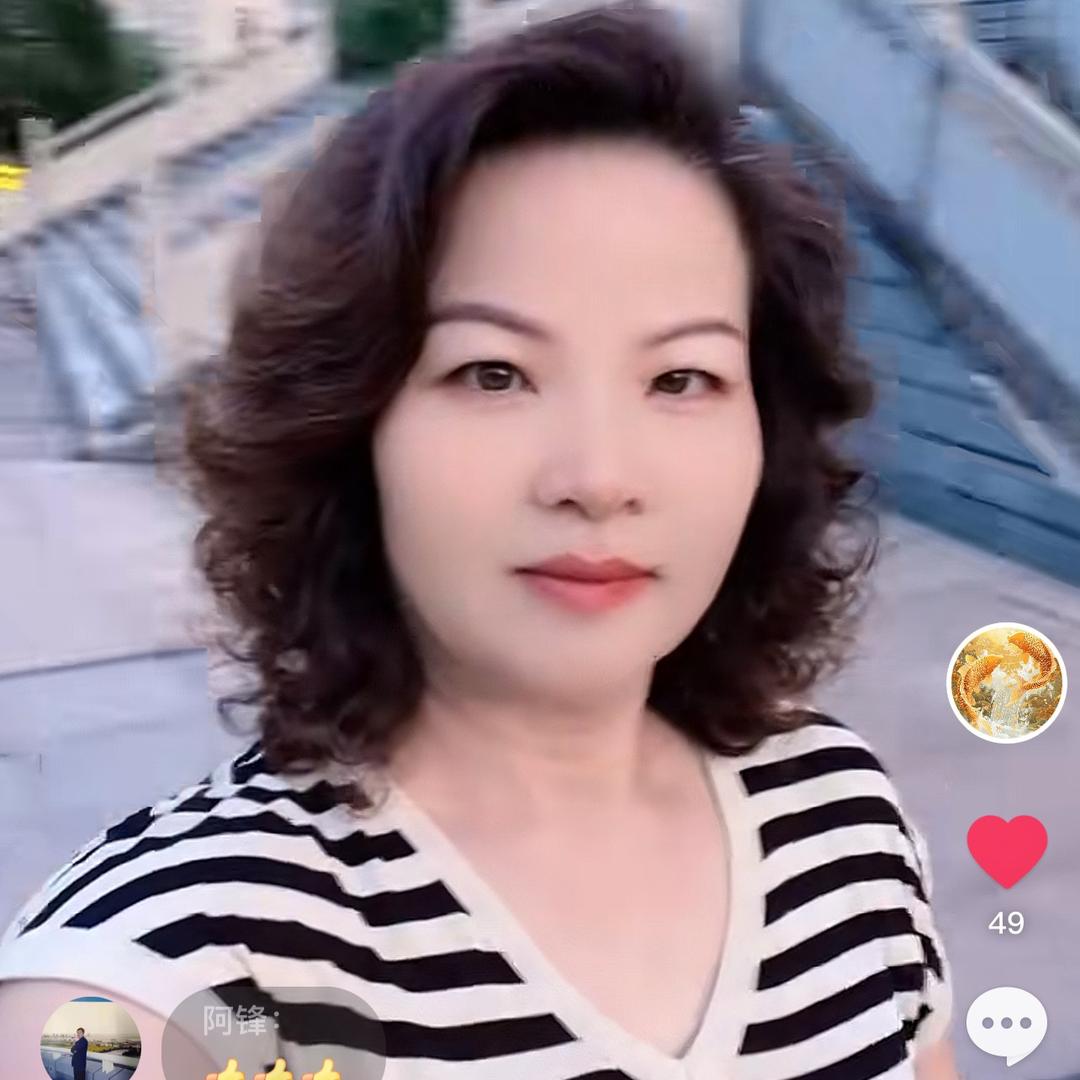The width and height of the screenshot is (1080, 1080).
Task: Open 阿锋's comment bubble
Action: [273, 1035]
